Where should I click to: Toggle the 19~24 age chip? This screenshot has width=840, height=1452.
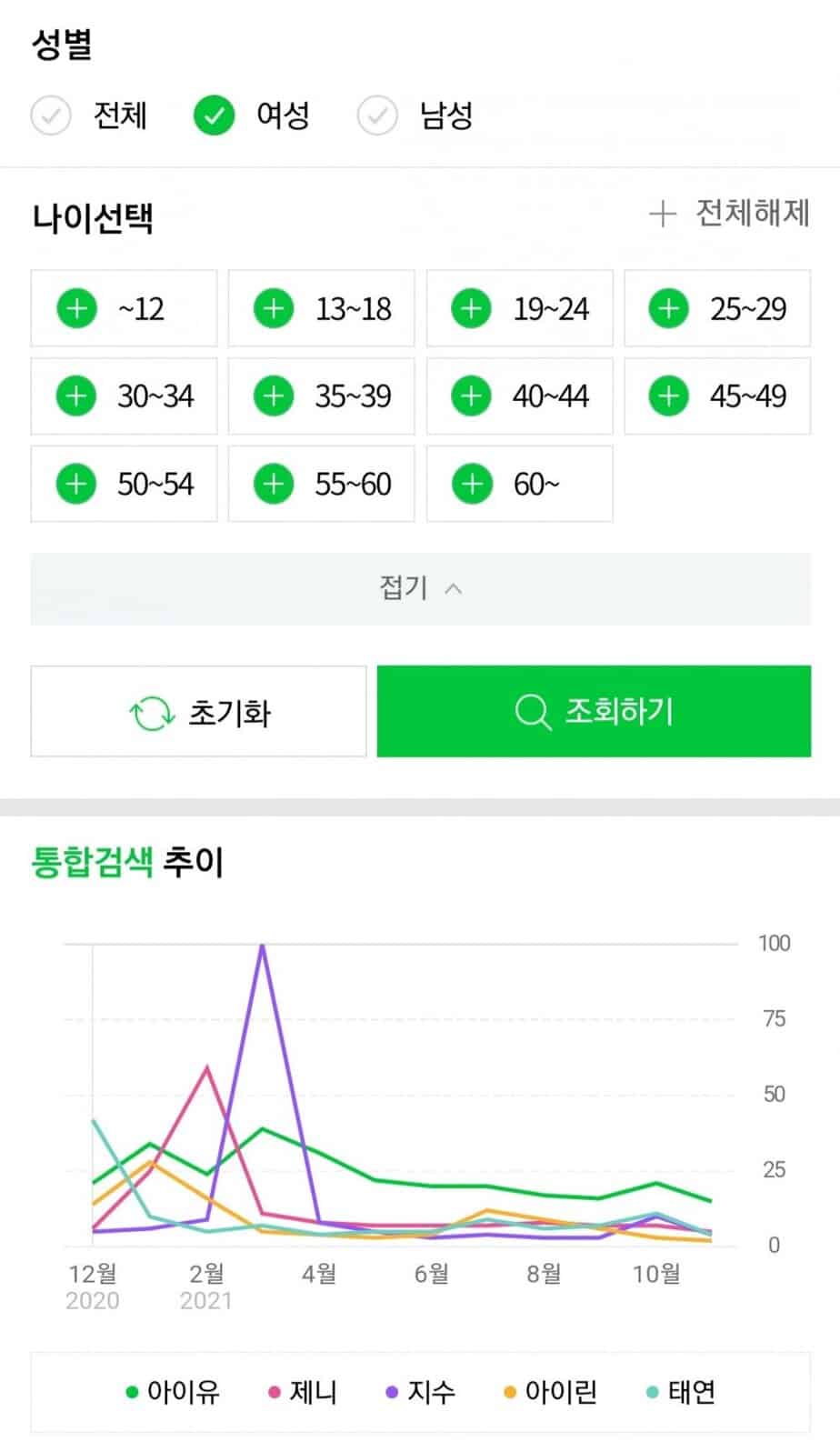519,308
